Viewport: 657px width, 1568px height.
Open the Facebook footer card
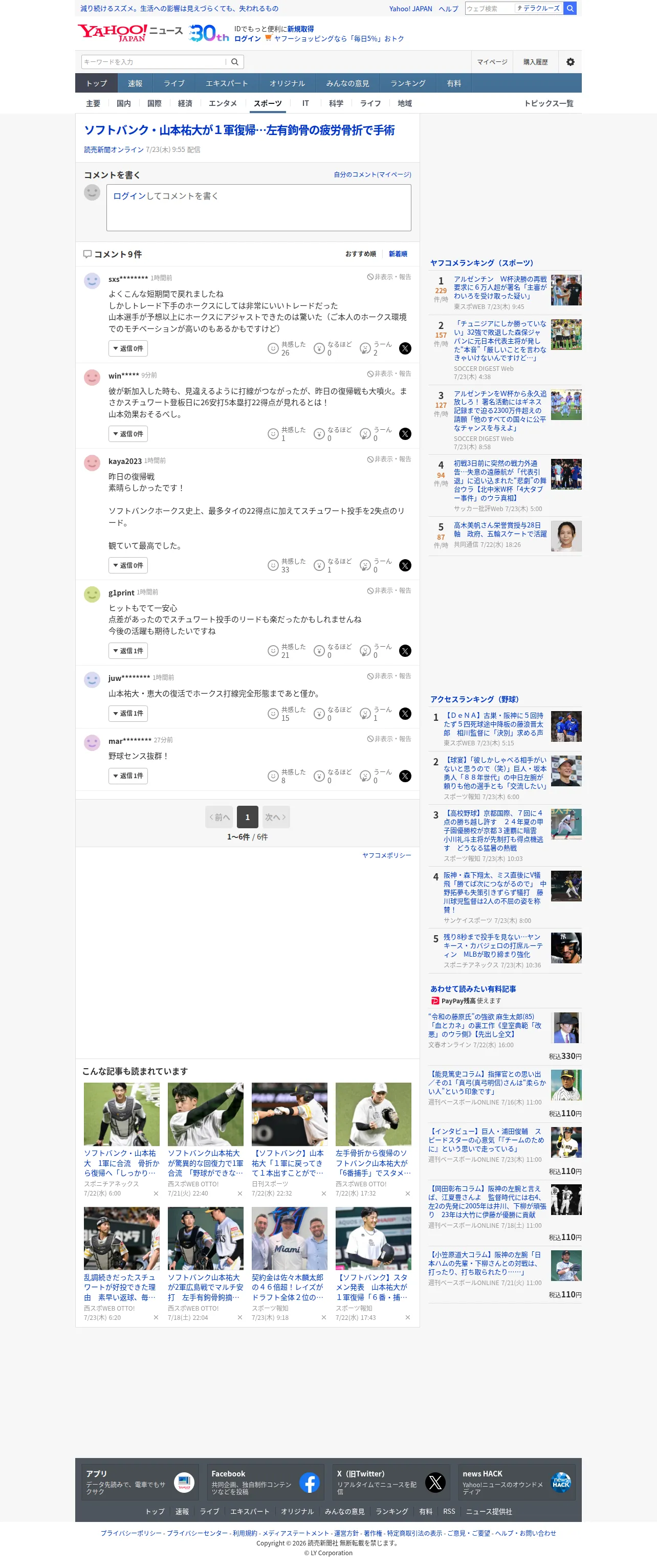tap(265, 1482)
